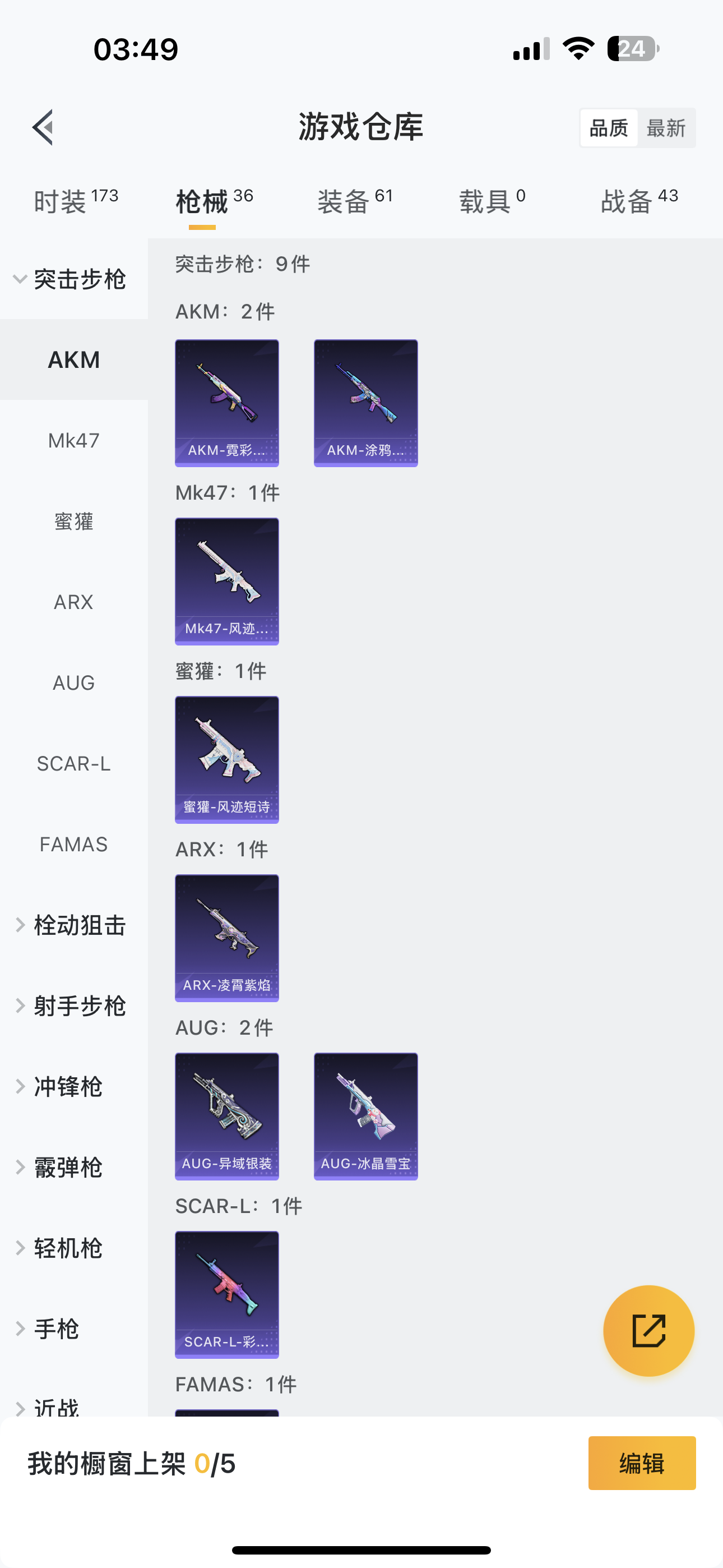Image resolution: width=723 pixels, height=1568 pixels.
Task: Open the AUG-异域银装 skin card
Action: [x=226, y=1117]
